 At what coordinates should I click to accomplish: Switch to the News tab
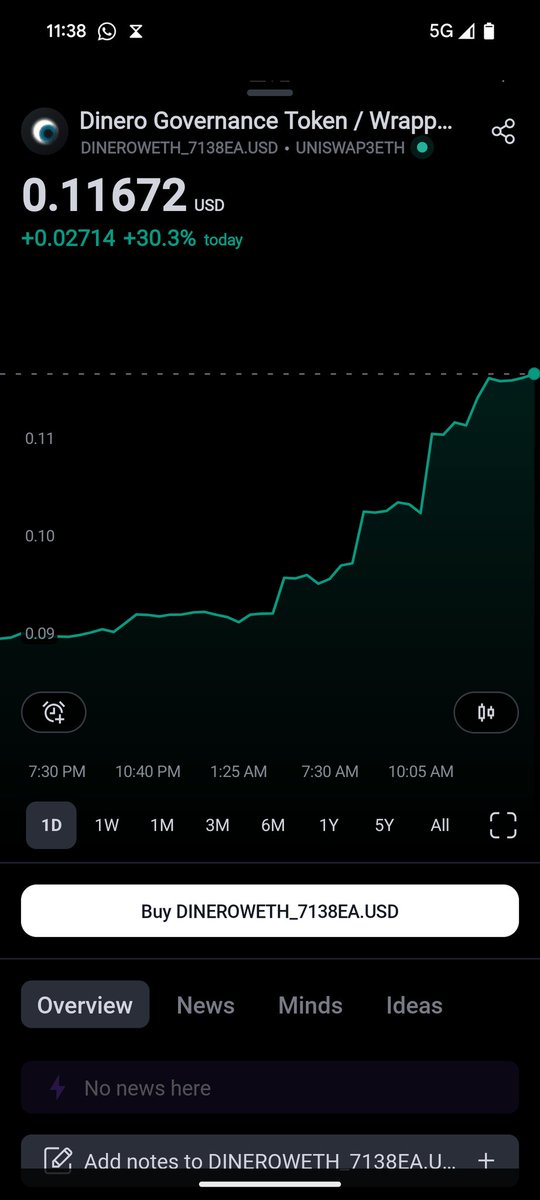point(205,1005)
